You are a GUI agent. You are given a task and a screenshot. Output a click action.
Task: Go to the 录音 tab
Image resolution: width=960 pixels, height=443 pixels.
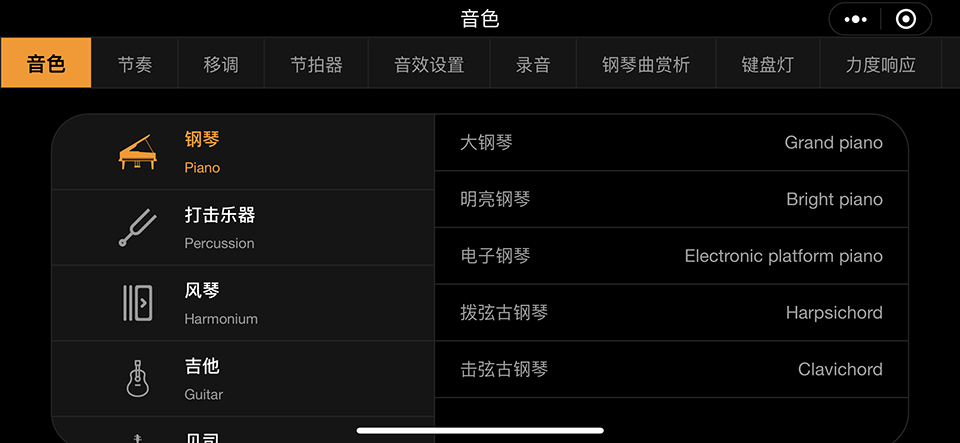(533, 65)
